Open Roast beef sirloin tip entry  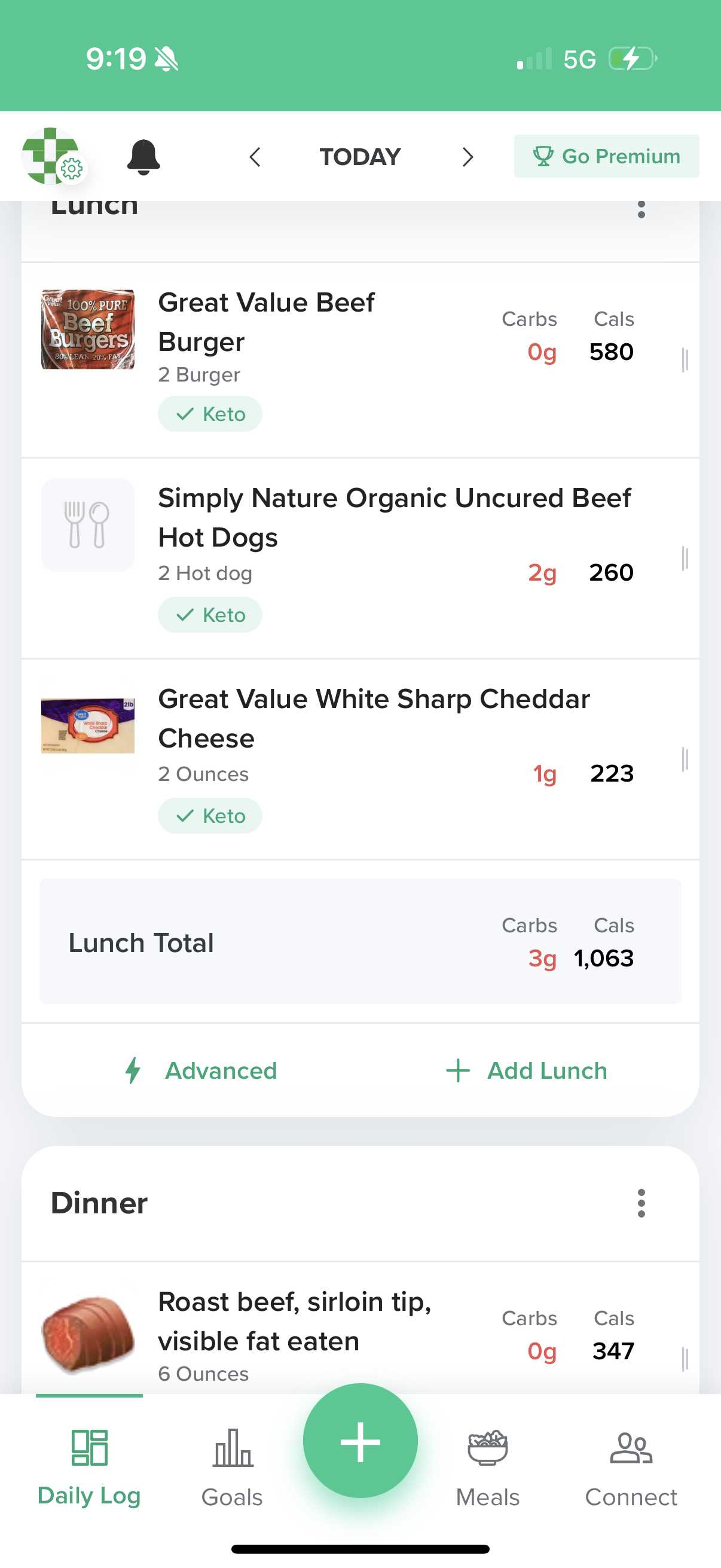[x=360, y=1328]
